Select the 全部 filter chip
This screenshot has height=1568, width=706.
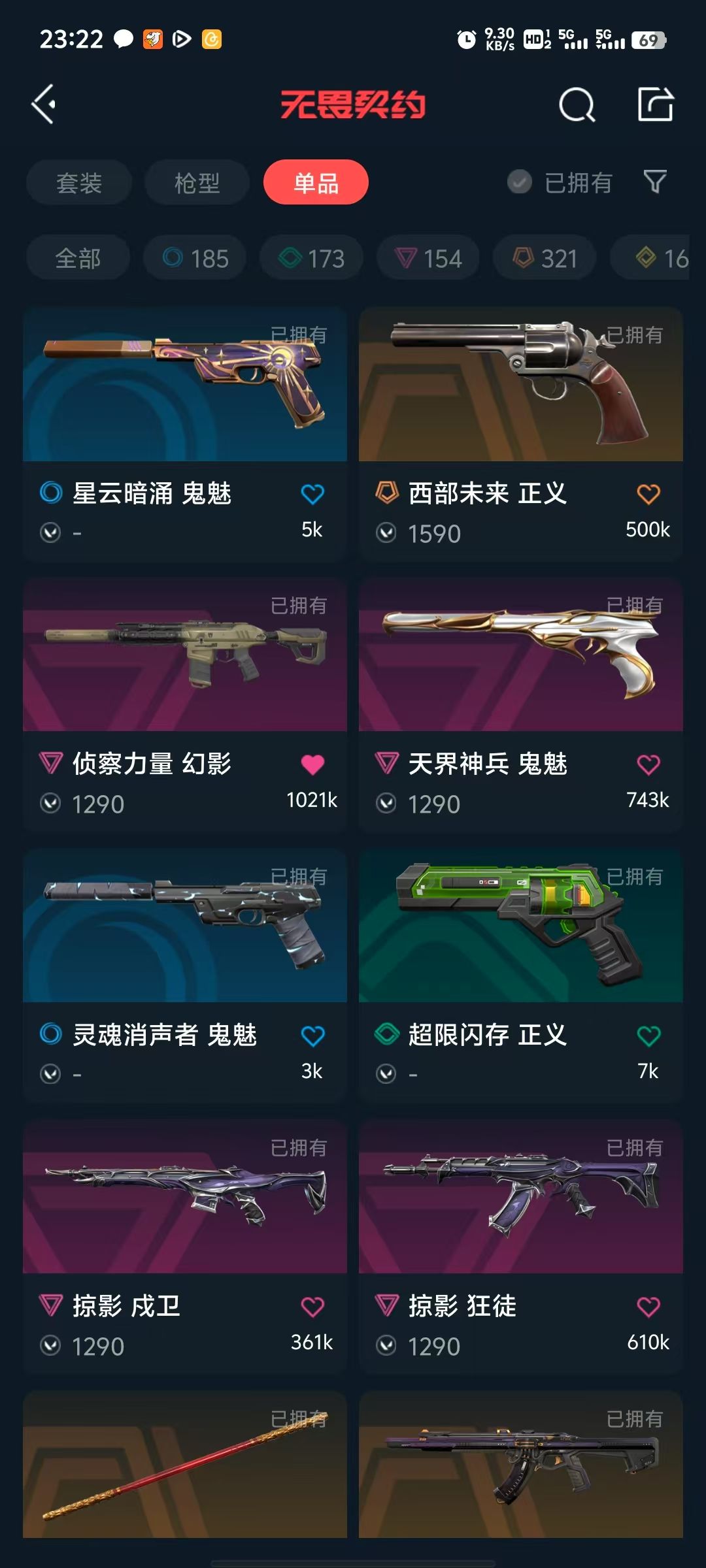78,258
